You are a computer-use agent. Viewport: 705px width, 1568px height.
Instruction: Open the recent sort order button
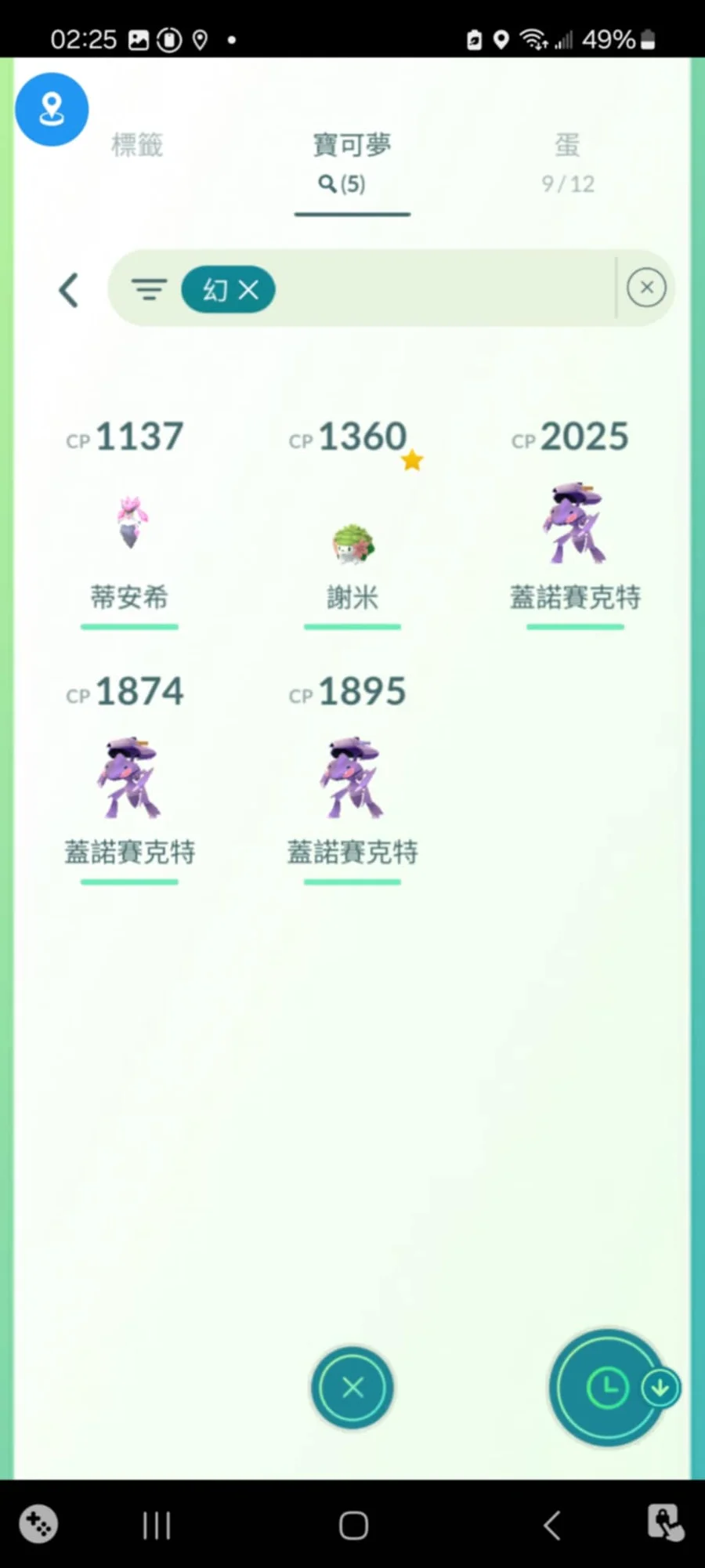pos(609,1388)
